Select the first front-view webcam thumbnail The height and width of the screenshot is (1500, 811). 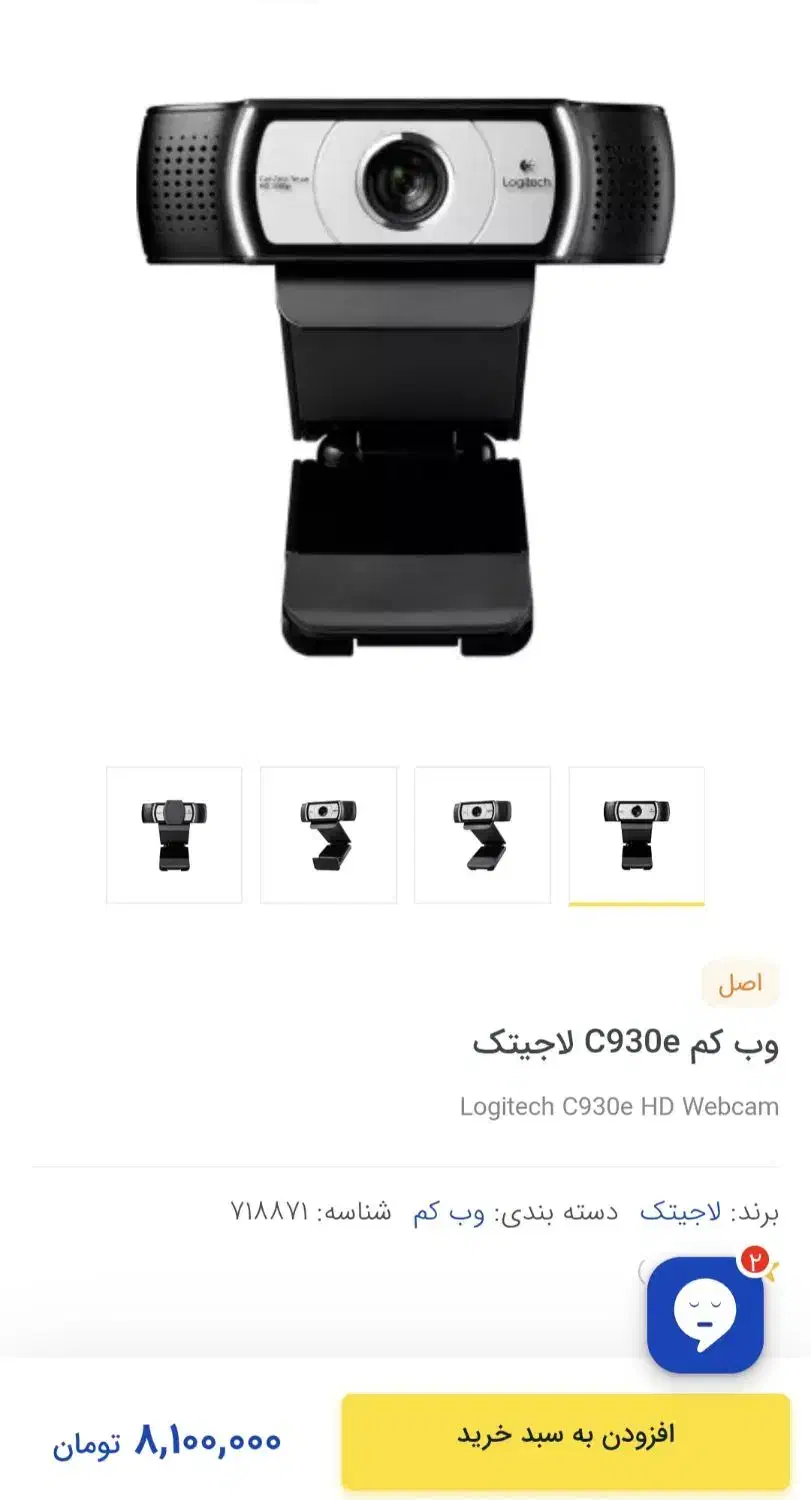coord(174,834)
